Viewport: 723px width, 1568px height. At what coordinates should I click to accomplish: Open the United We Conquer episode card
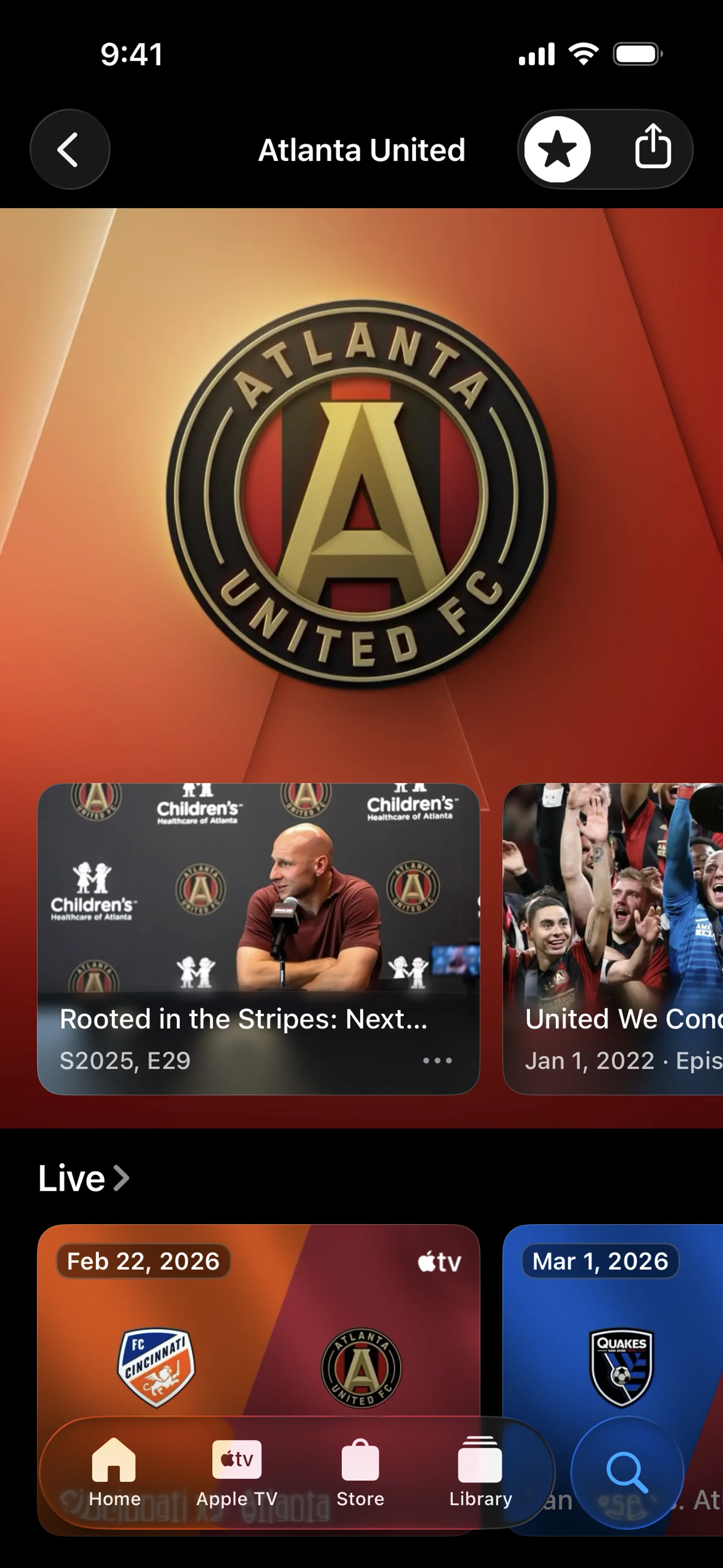click(x=613, y=937)
